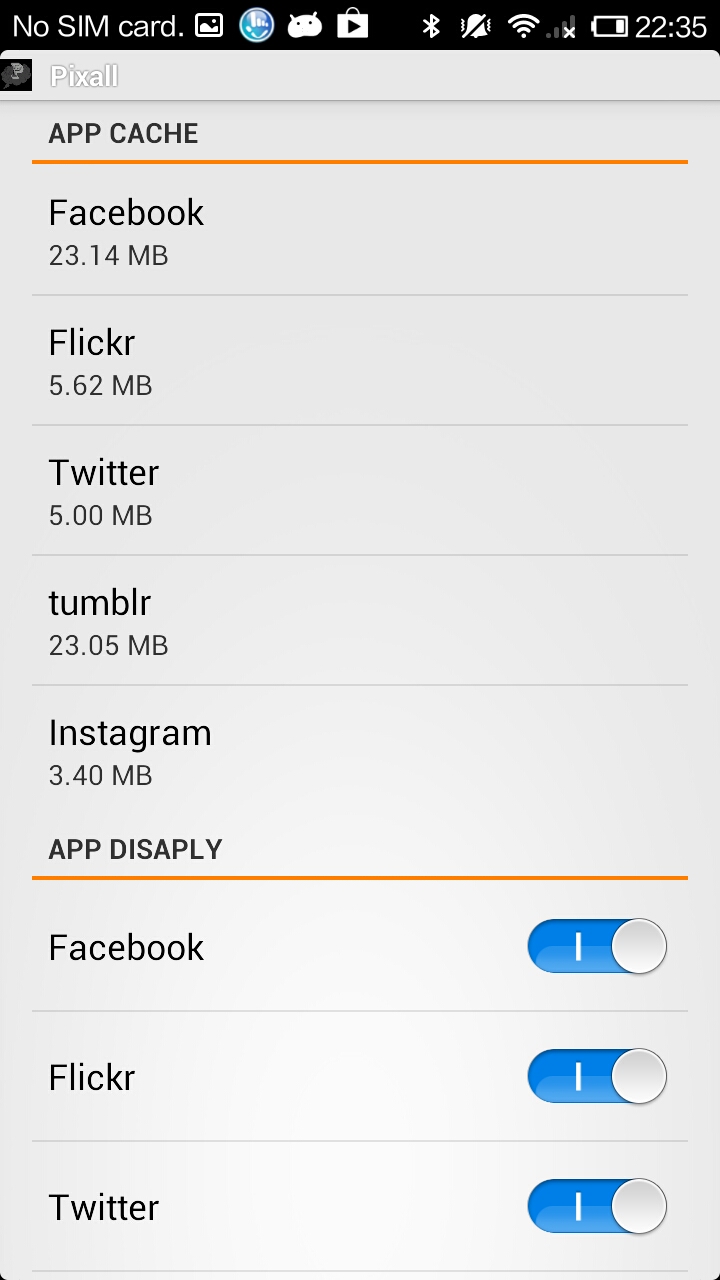The image size is (720, 1280).
Task: Tap the clock showing 22:35
Action: pos(670,24)
